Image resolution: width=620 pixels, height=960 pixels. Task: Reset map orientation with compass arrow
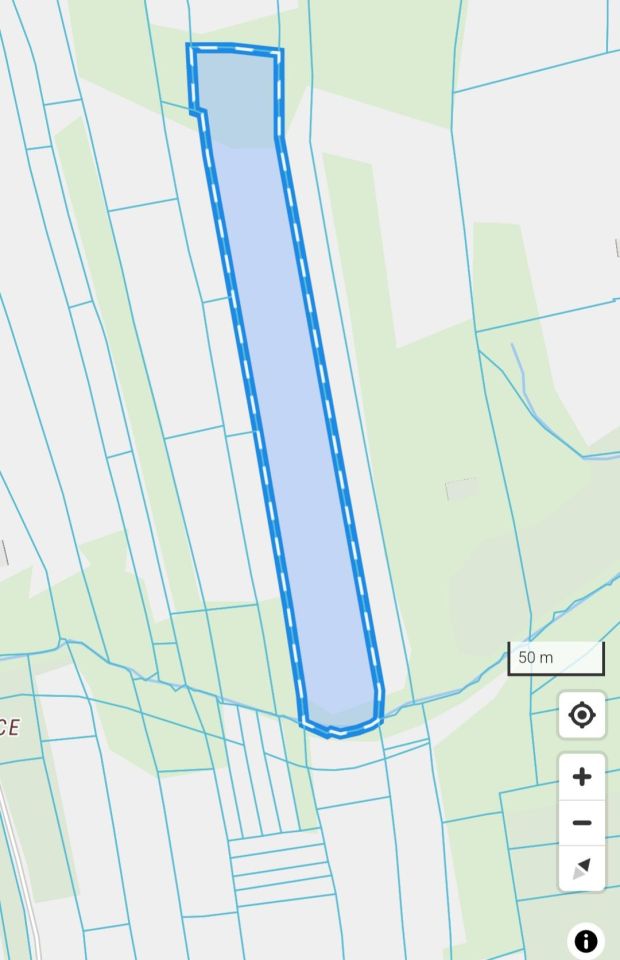581,868
